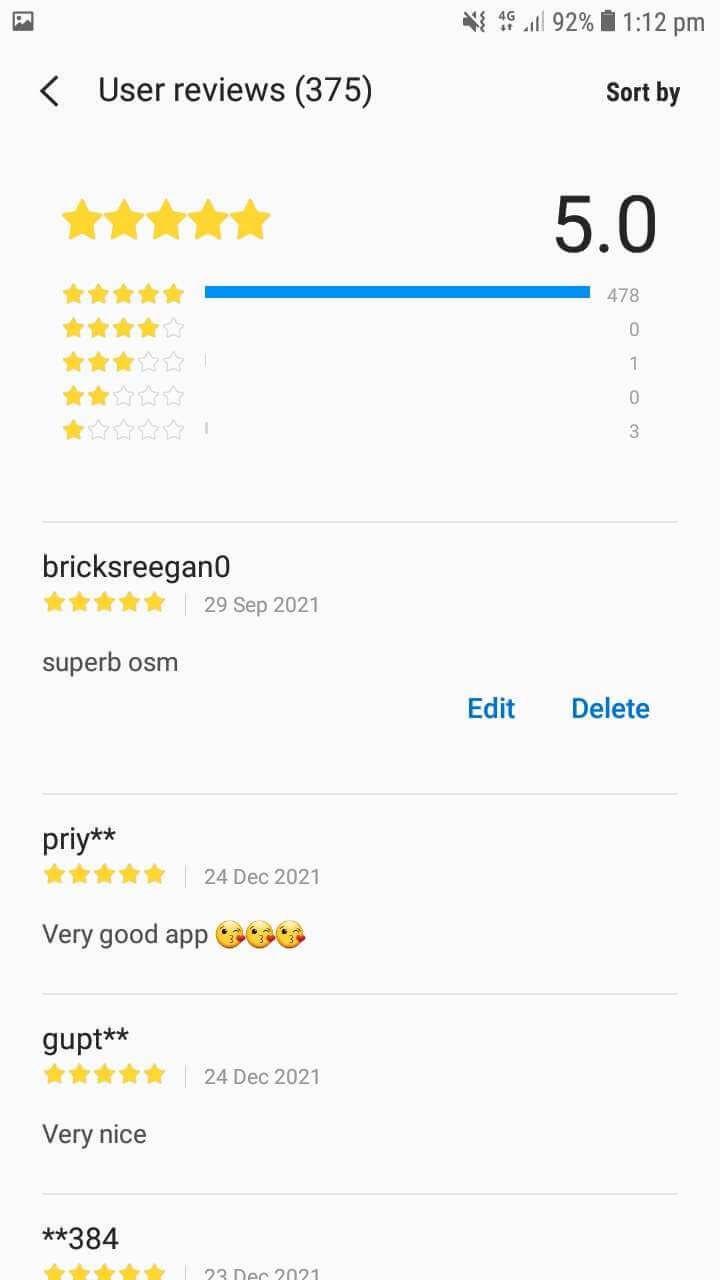The width and height of the screenshot is (720, 1280).
Task: Delete the bricksreegan0 review
Action: click(610, 708)
